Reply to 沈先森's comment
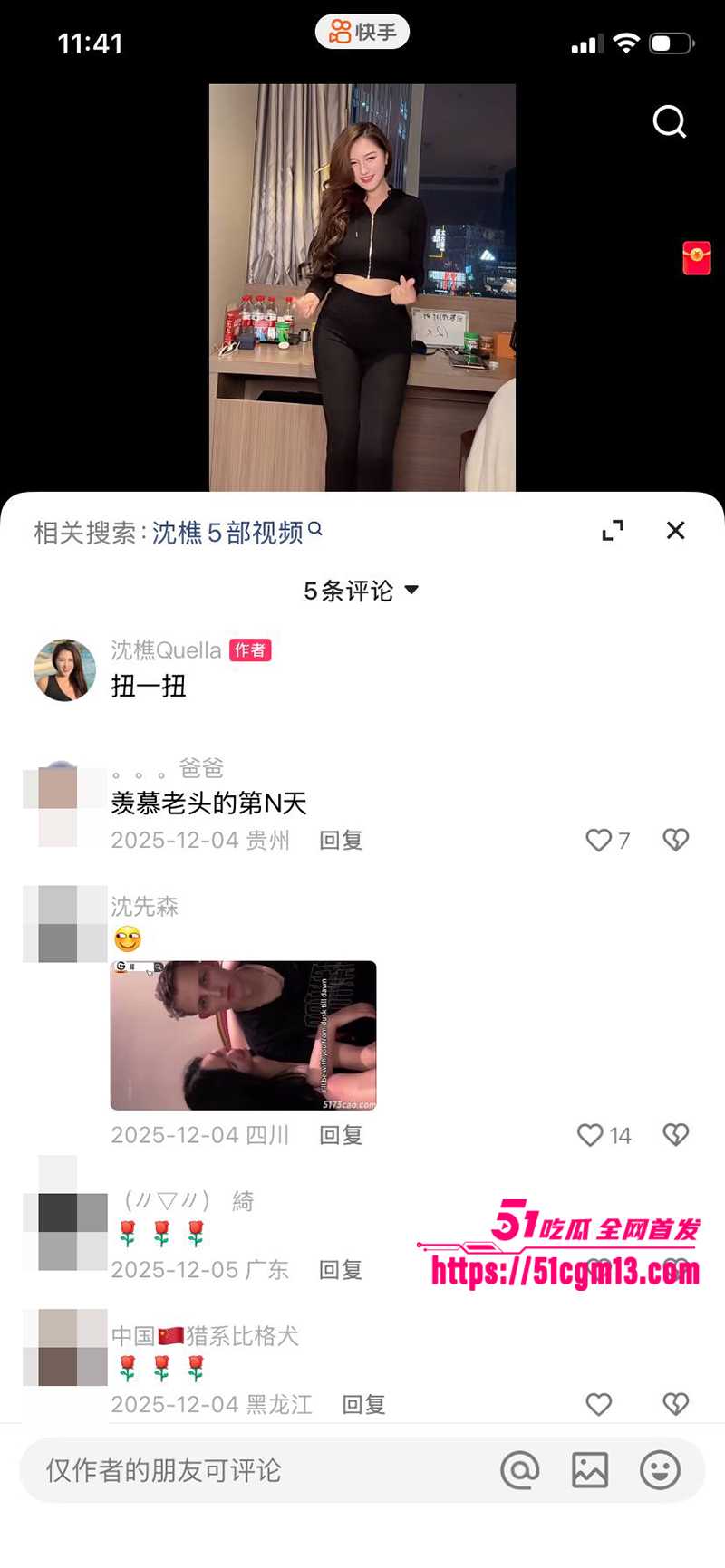The image size is (725, 1568). 340,1135
